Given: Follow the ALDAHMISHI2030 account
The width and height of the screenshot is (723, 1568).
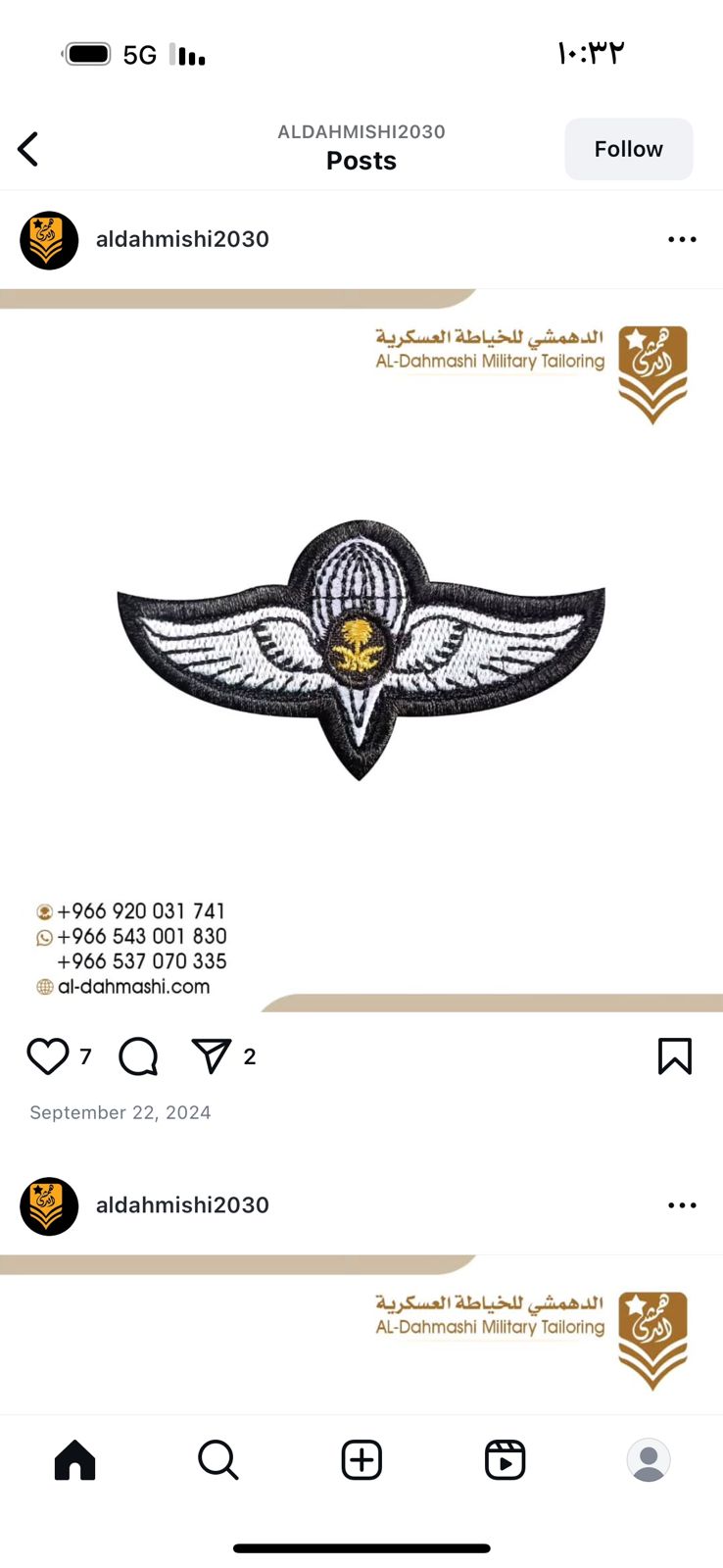Looking at the screenshot, I should [x=628, y=149].
